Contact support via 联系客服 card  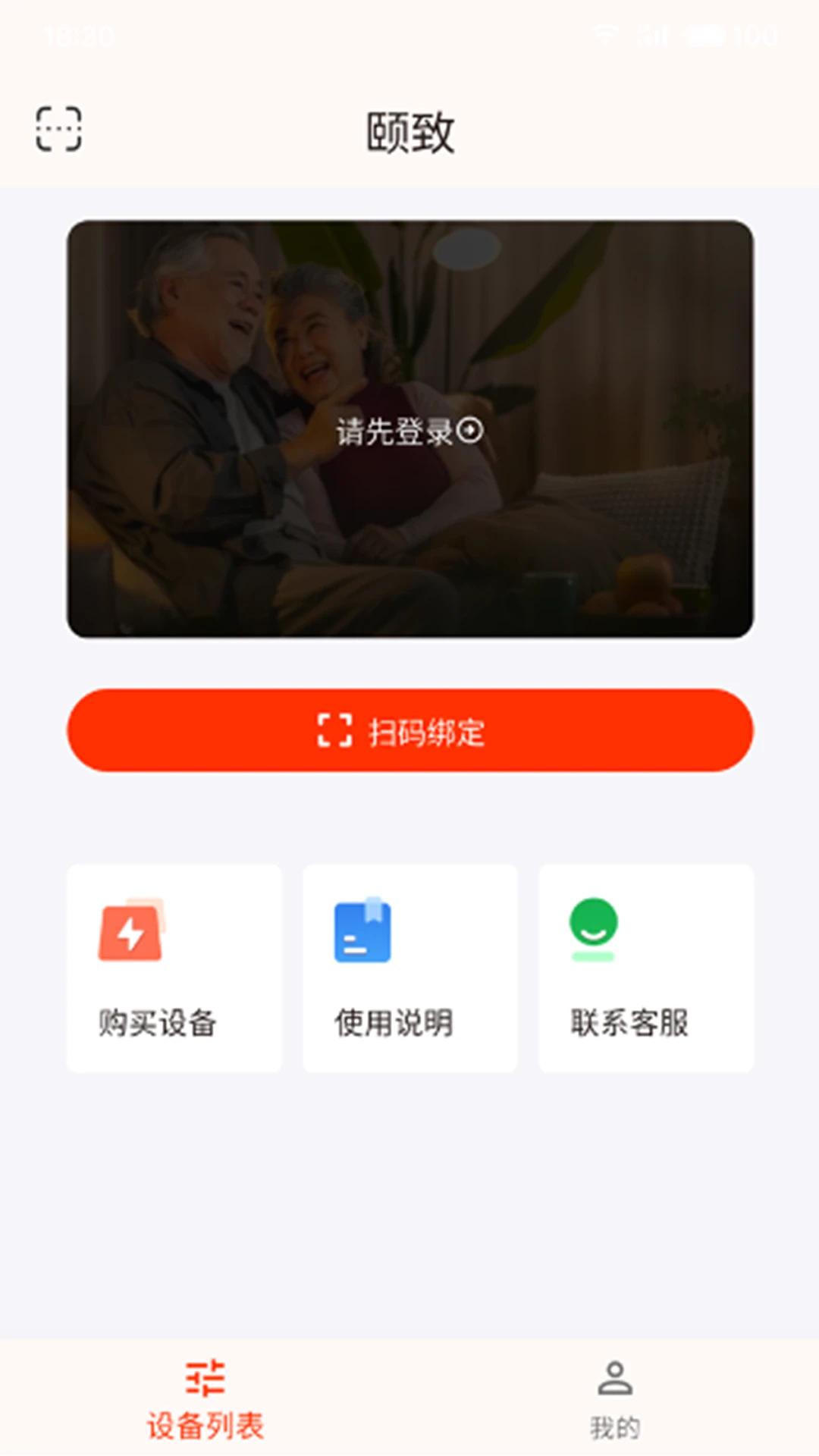point(646,968)
